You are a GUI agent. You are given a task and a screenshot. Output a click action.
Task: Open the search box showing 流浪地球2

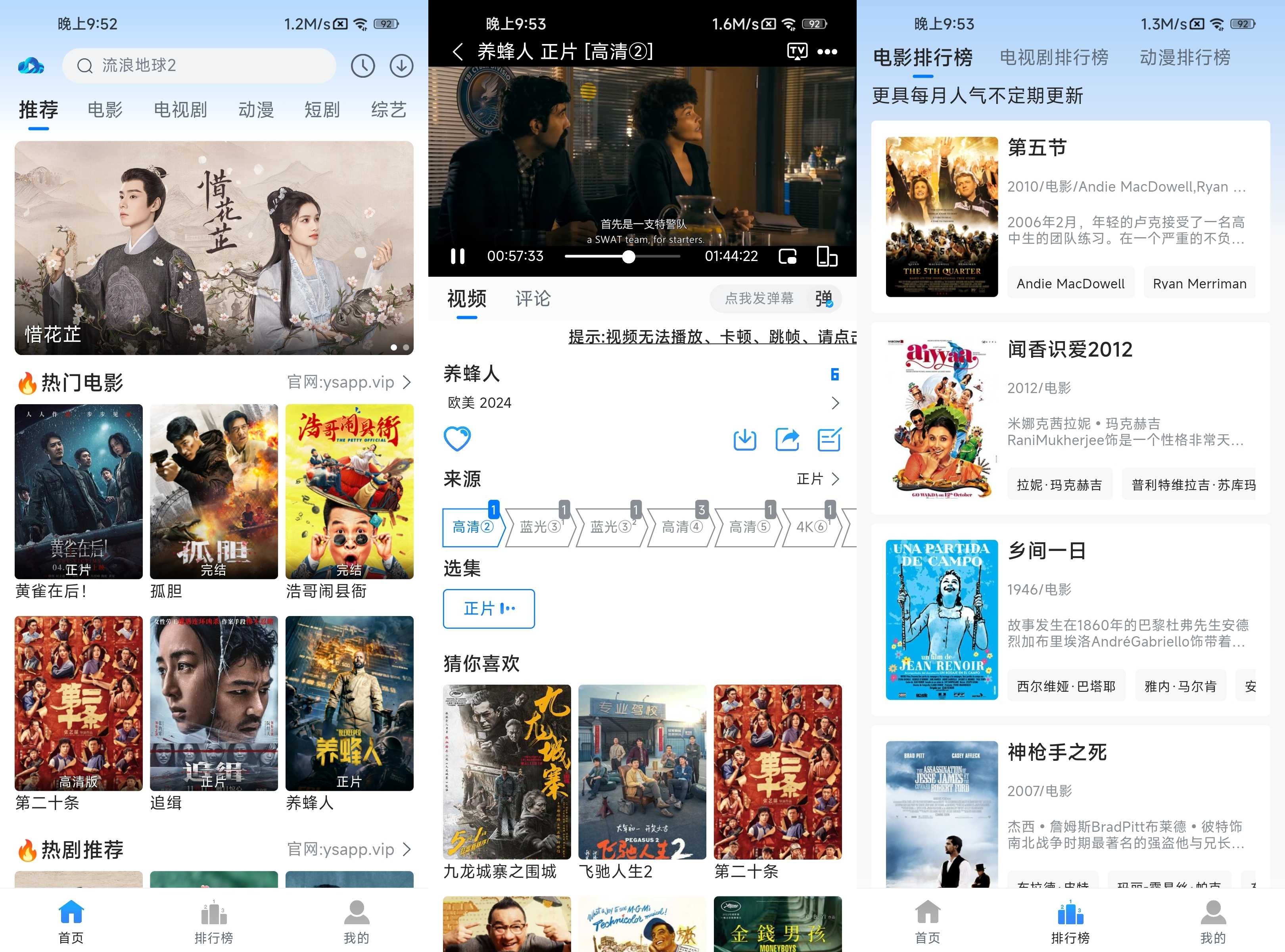199,66
